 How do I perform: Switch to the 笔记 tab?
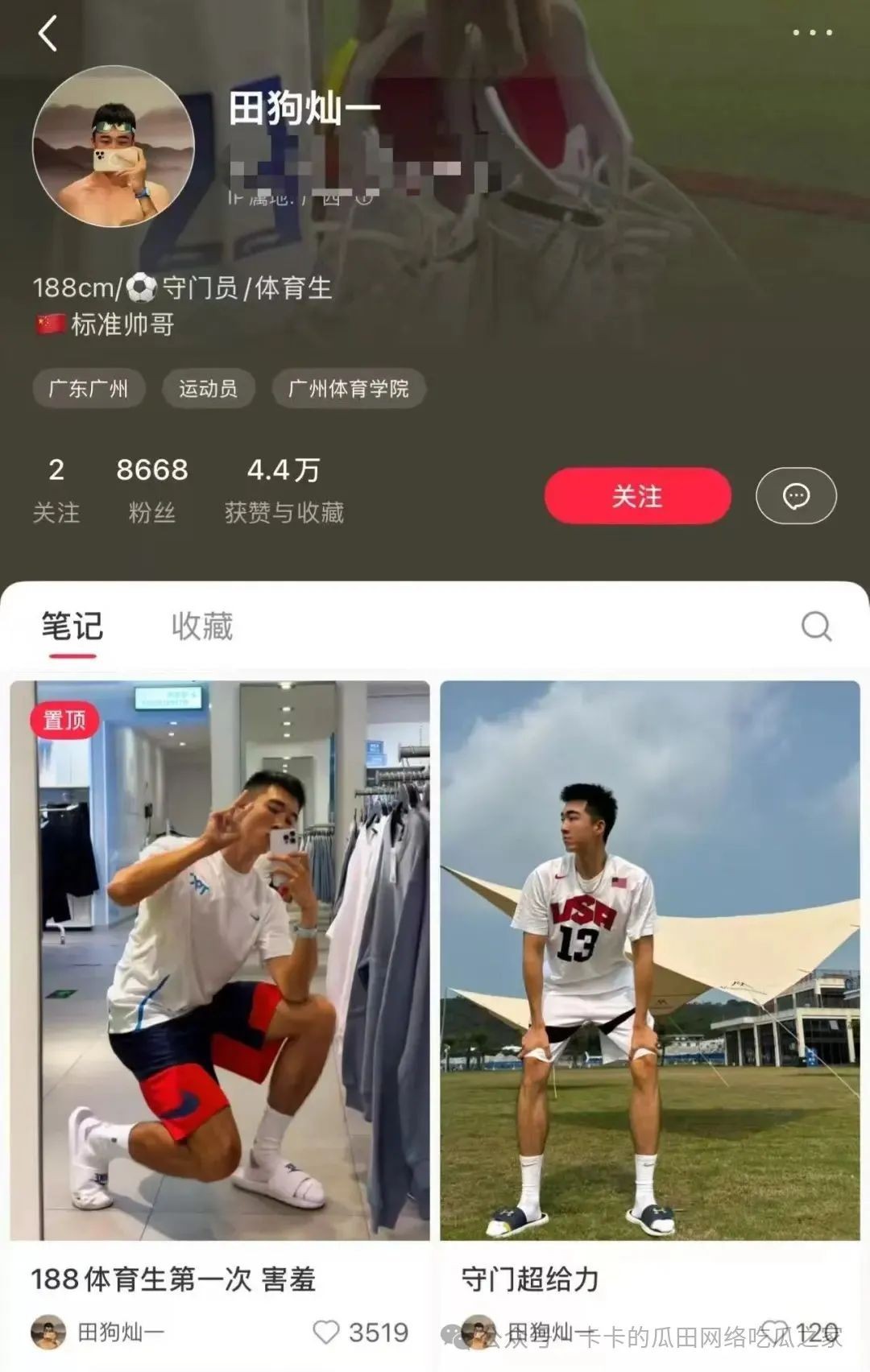[72, 626]
